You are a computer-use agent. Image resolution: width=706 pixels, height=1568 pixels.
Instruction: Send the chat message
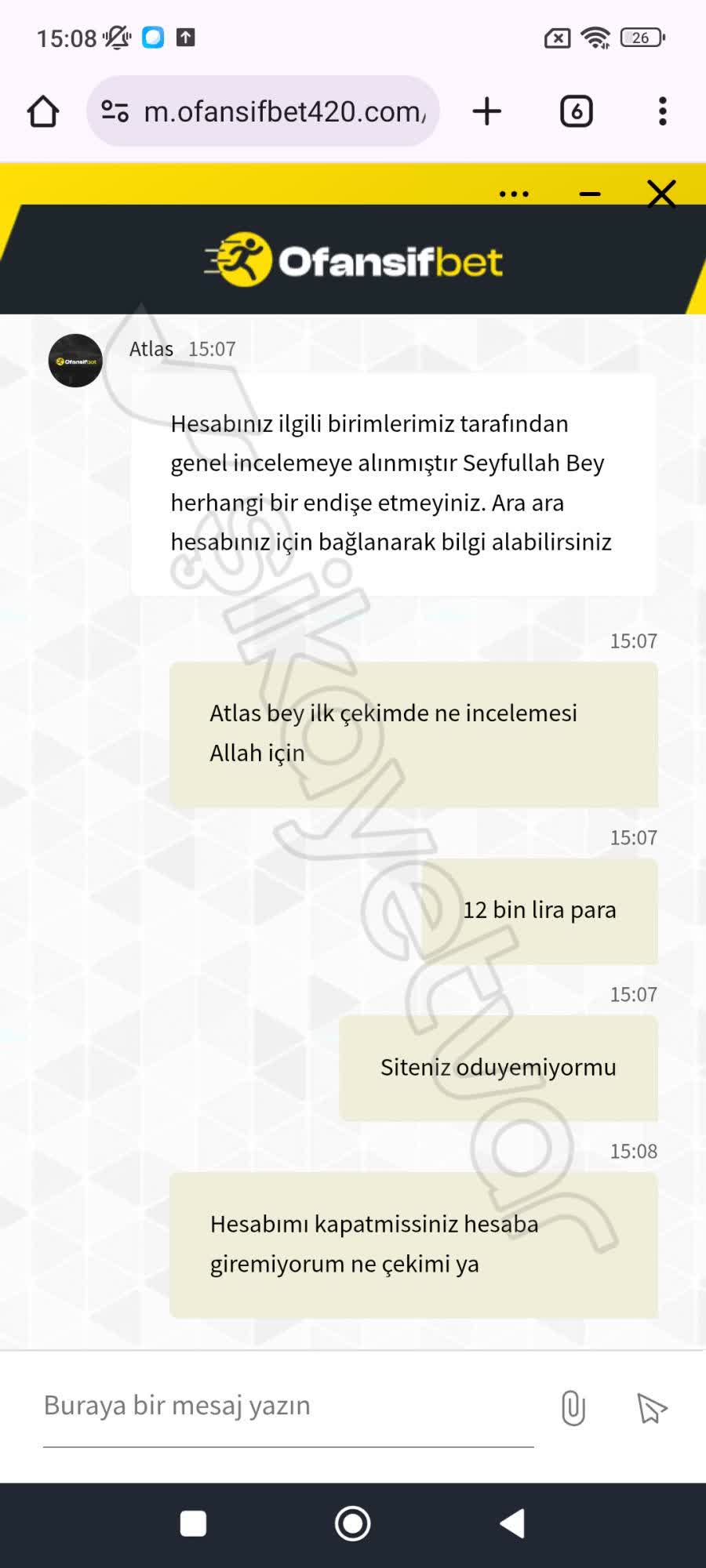tap(652, 1408)
